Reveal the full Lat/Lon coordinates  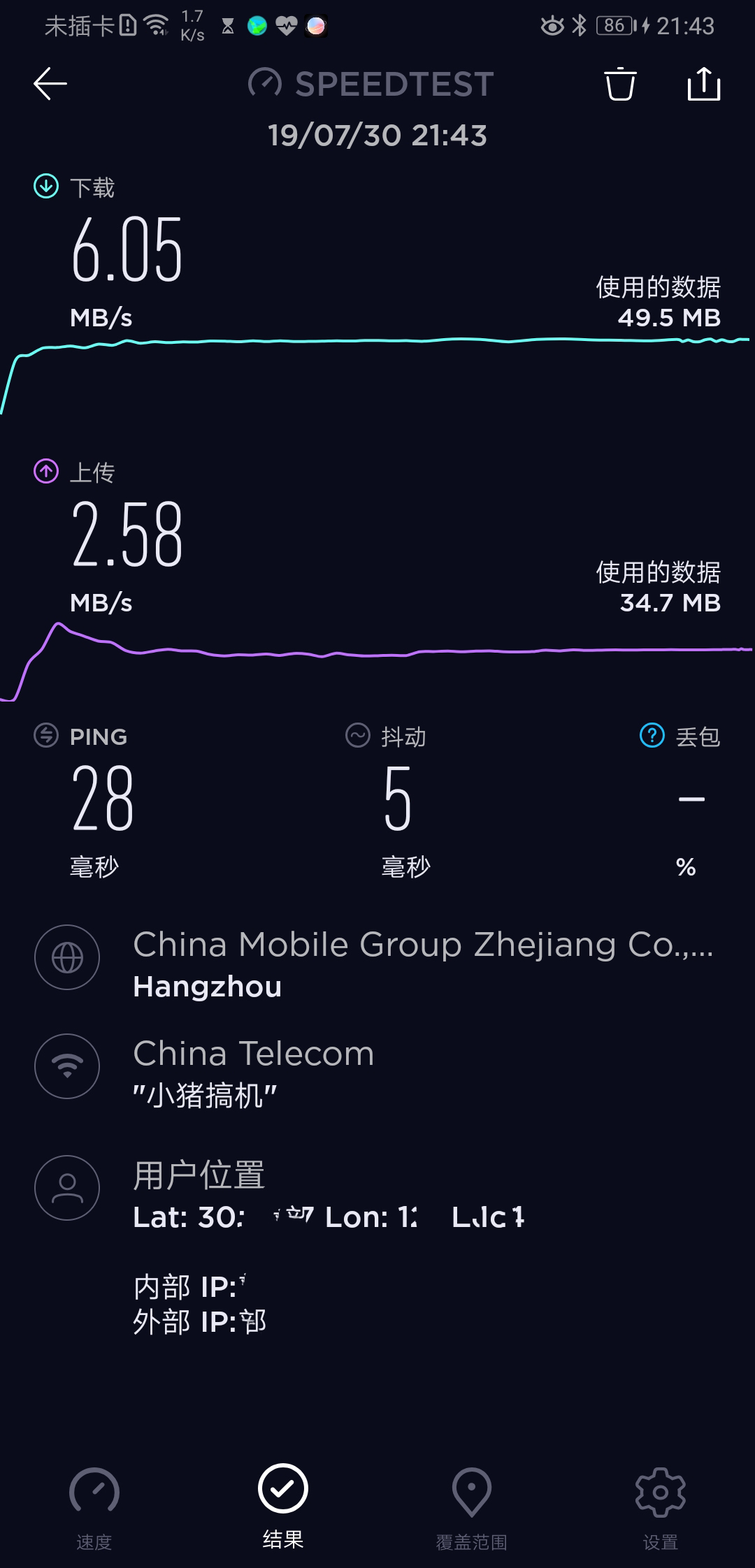click(329, 1216)
